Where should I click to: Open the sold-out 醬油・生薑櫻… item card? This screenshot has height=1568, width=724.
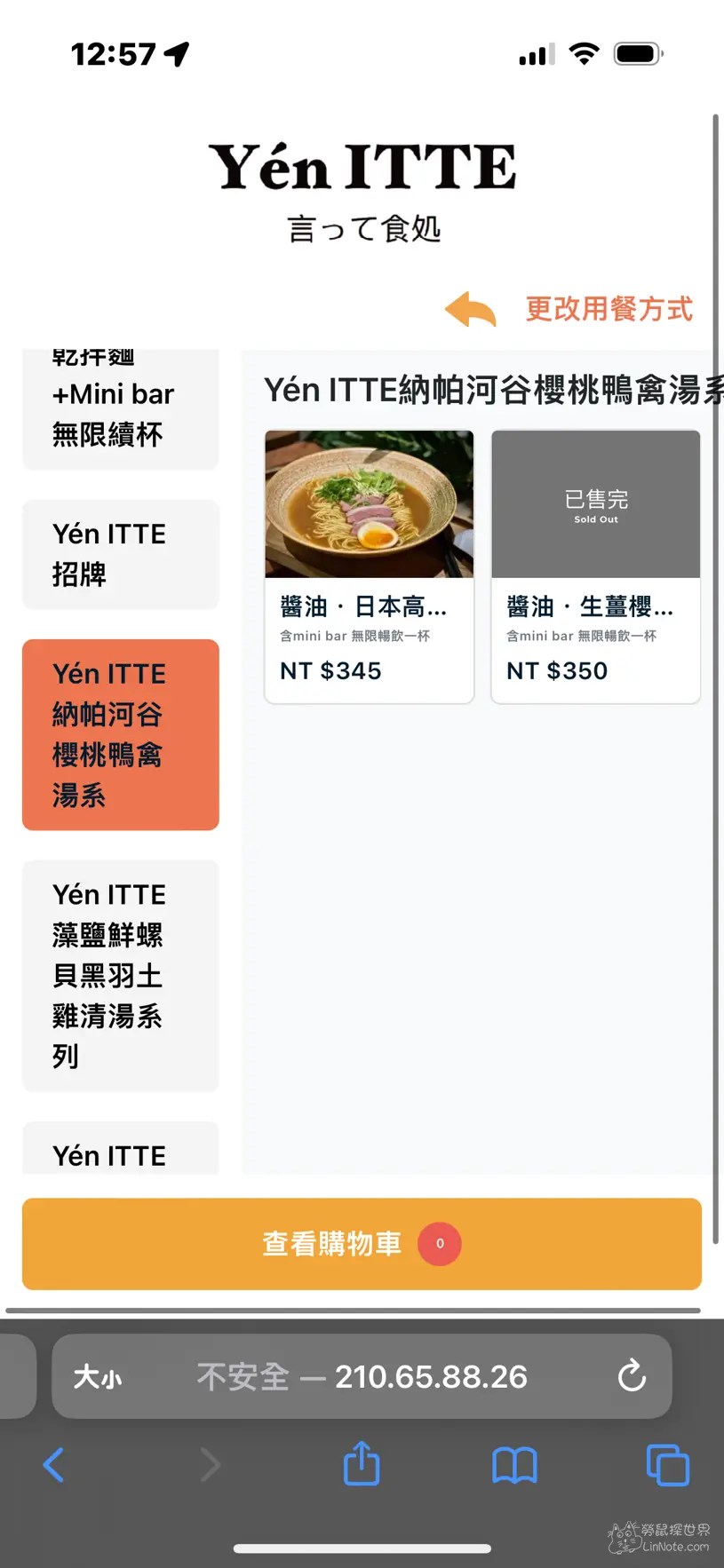click(x=595, y=566)
